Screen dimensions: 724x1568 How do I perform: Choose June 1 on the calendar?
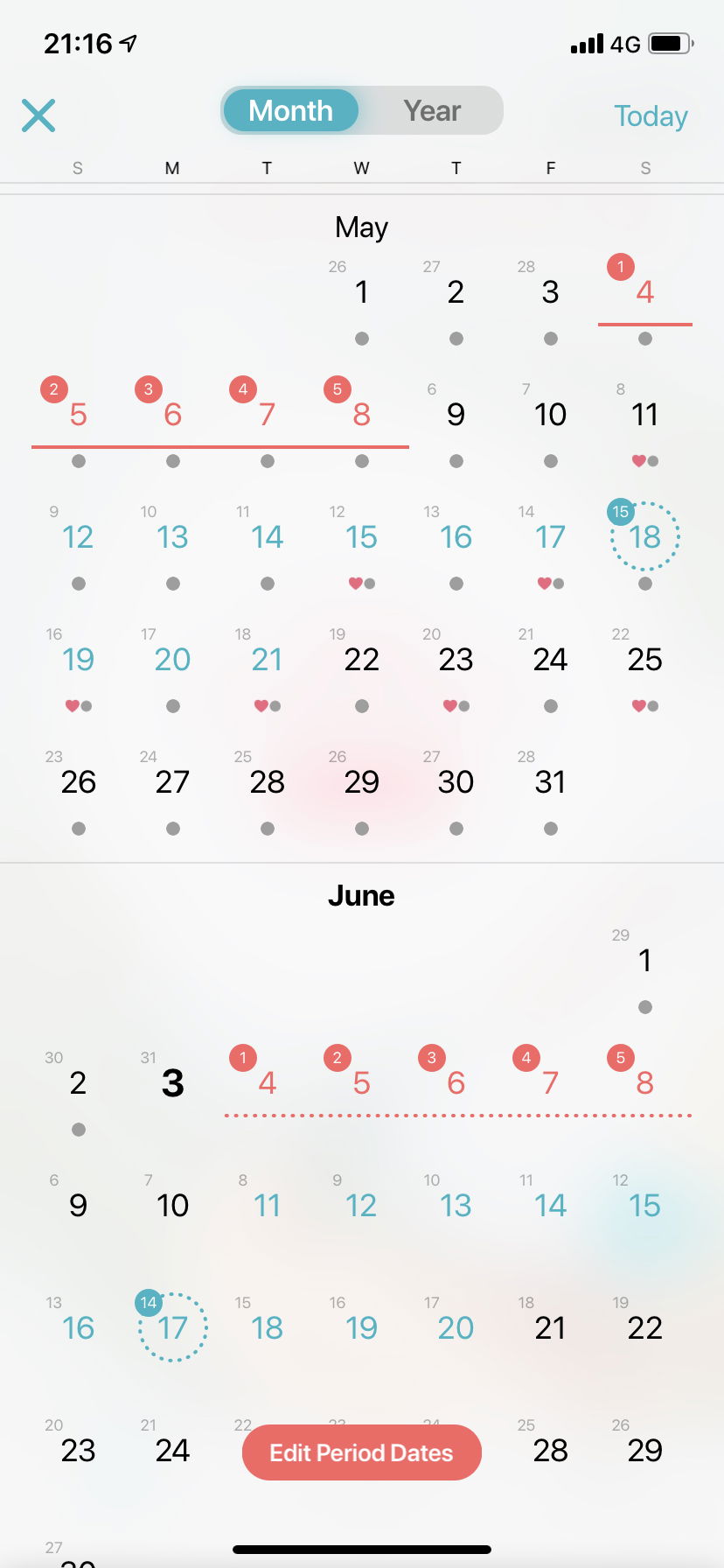[x=644, y=961]
